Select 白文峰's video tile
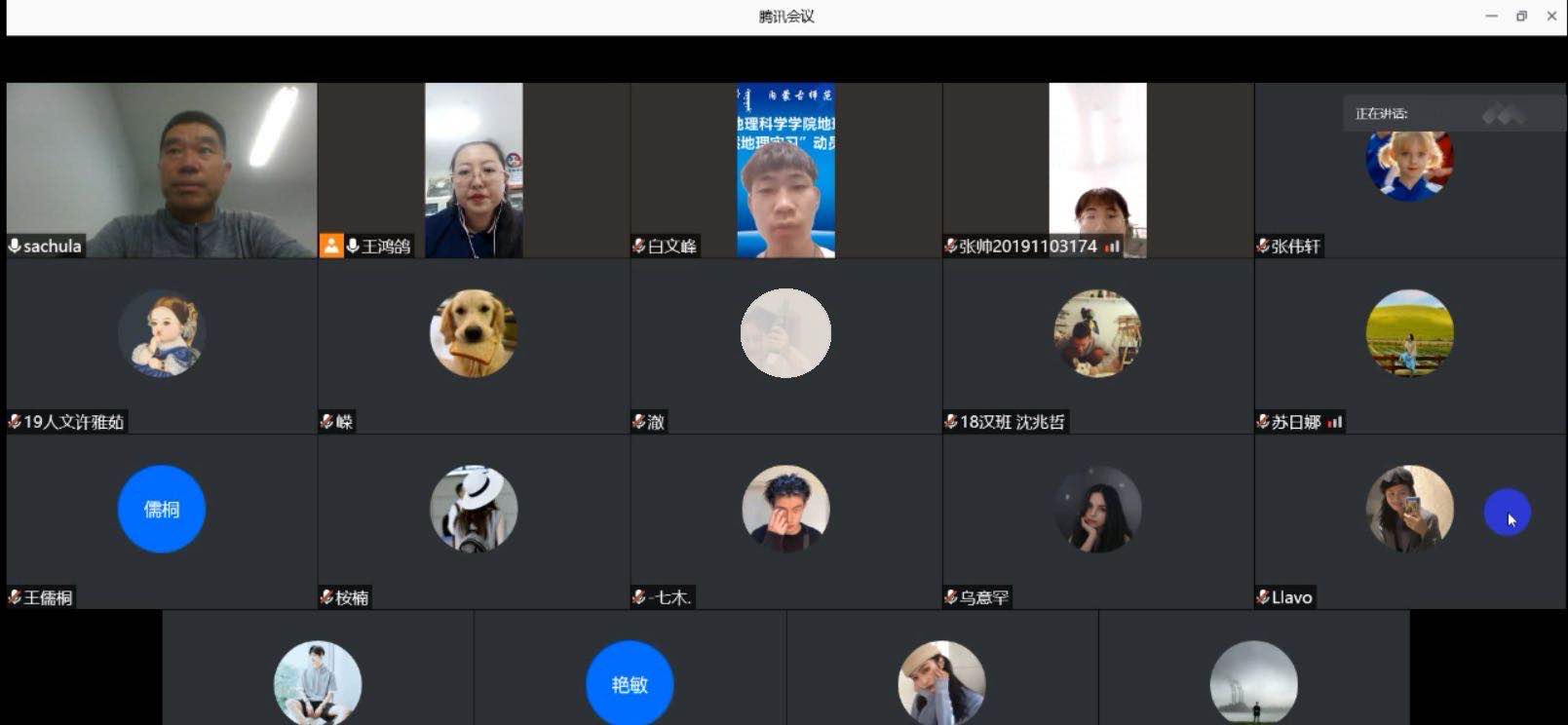 785,170
